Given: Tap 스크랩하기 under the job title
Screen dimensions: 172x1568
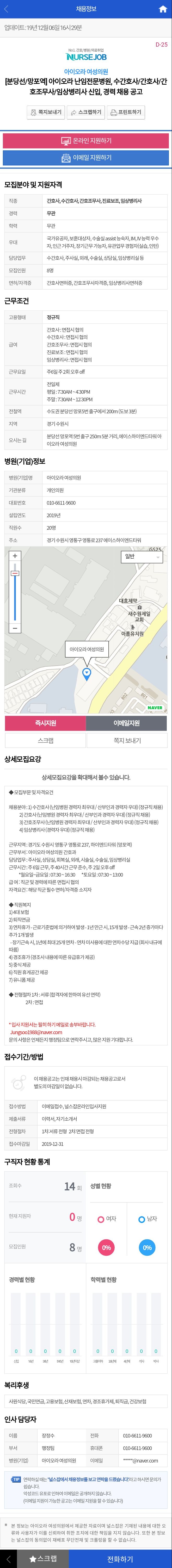Looking at the screenshot, I should 85,113.
